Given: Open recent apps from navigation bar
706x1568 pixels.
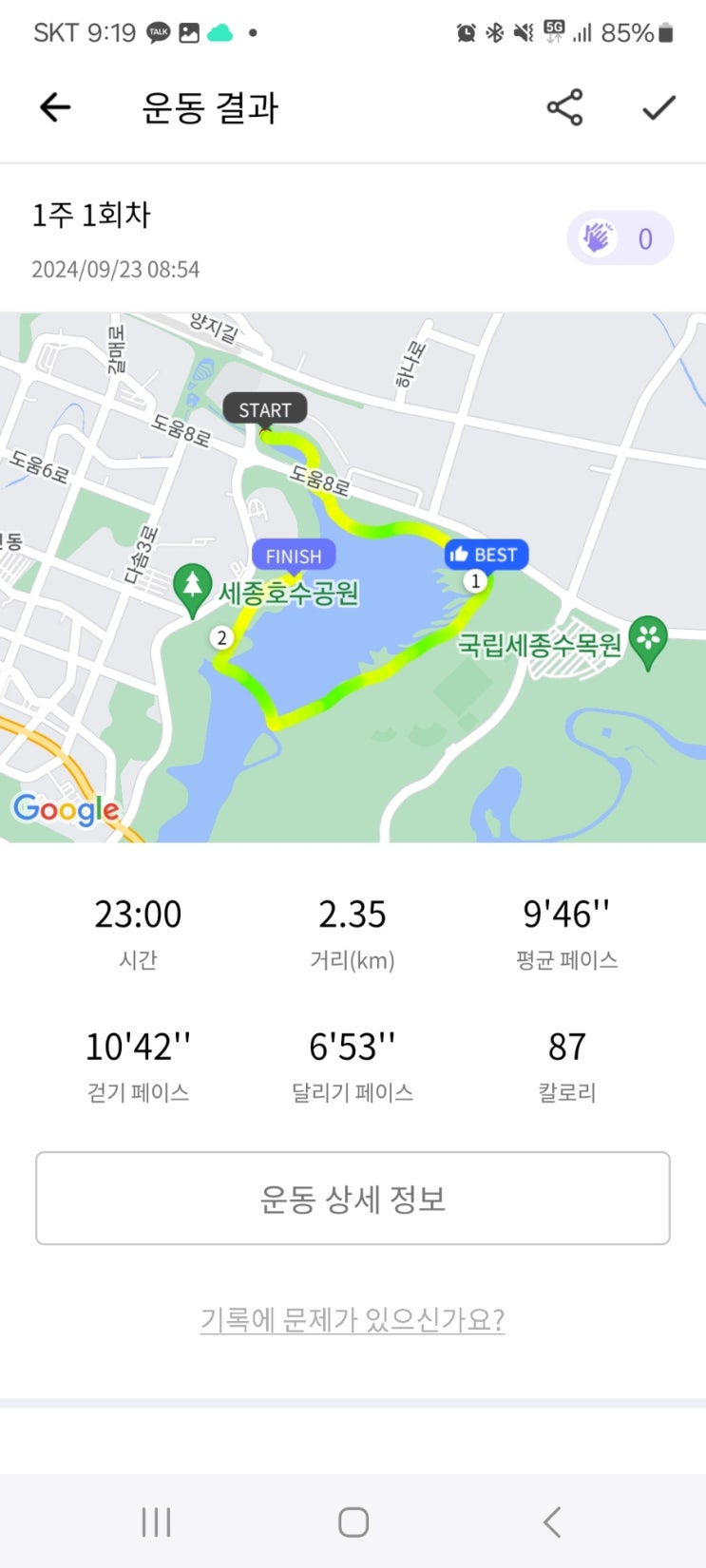Looking at the screenshot, I should [x=156, y=1521].
